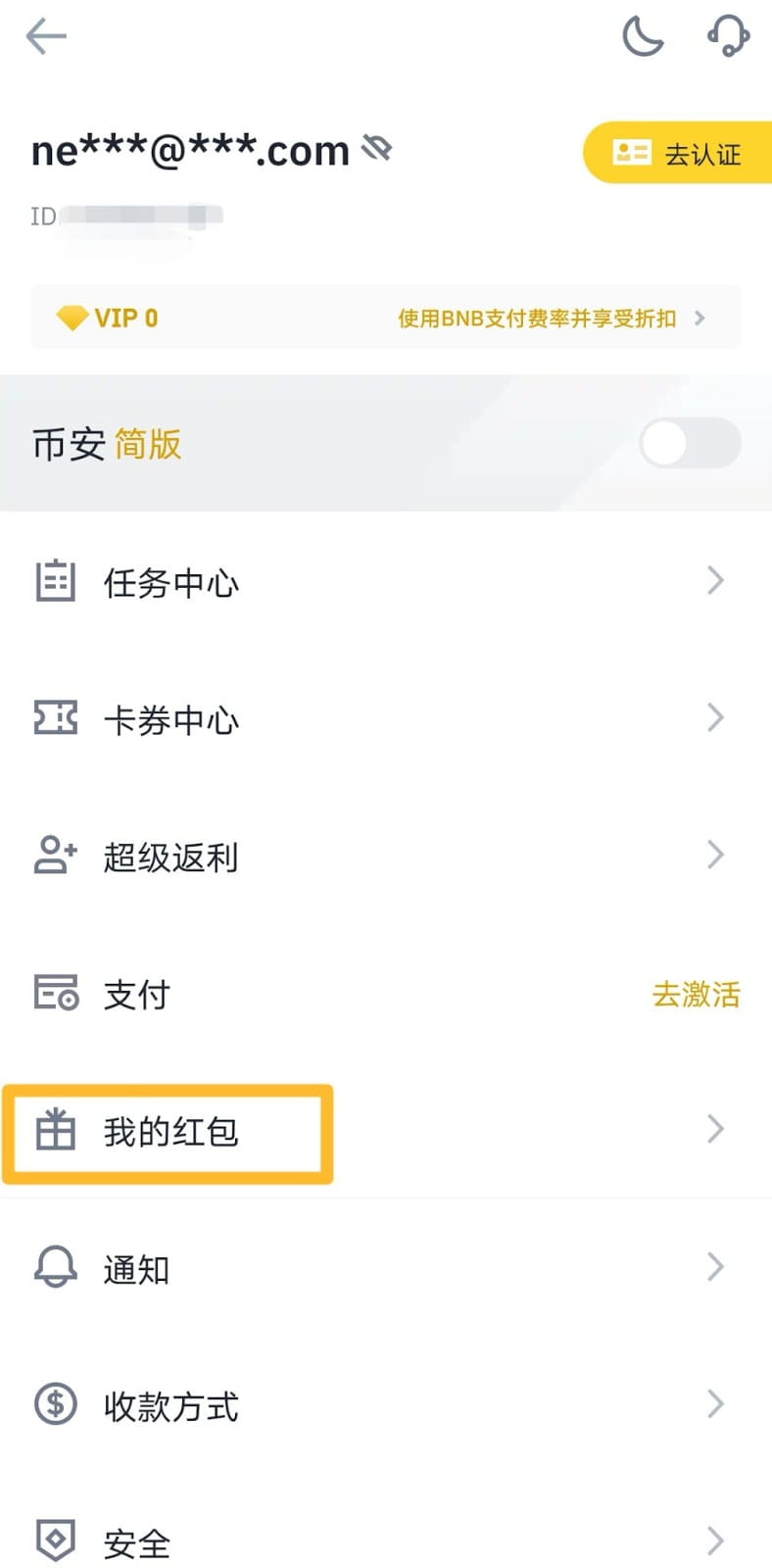Viewport: 772px width, 1568px height.
Task: Open 安全 security settings
Action: click(x=386, y=1543)
